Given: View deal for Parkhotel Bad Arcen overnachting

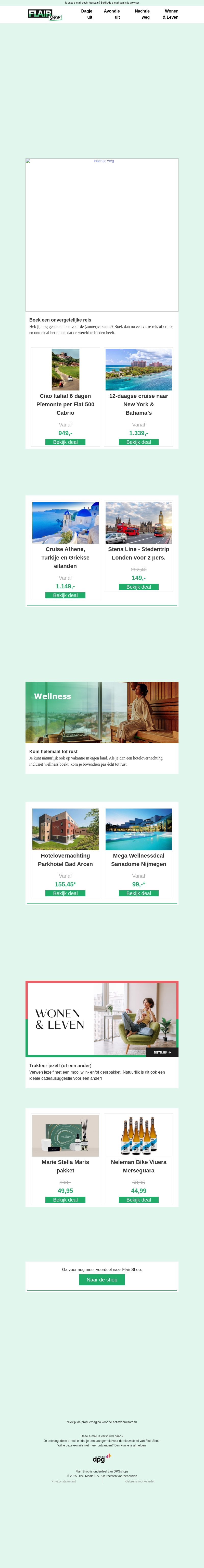Looking at the screenshot, I should click(65, 894).
